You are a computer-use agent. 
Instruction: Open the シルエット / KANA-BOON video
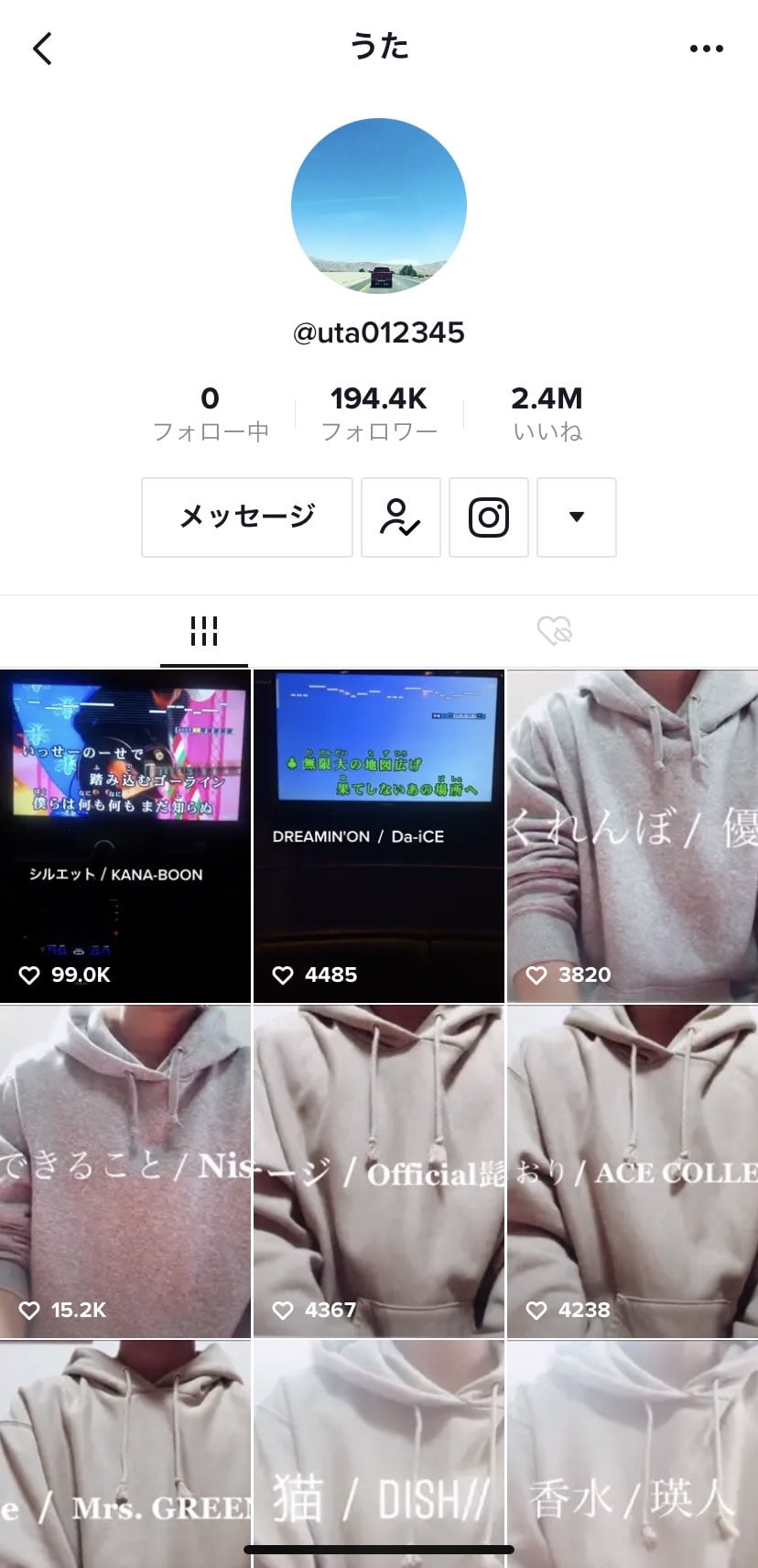pyautogui.click(x=125, y=835)
